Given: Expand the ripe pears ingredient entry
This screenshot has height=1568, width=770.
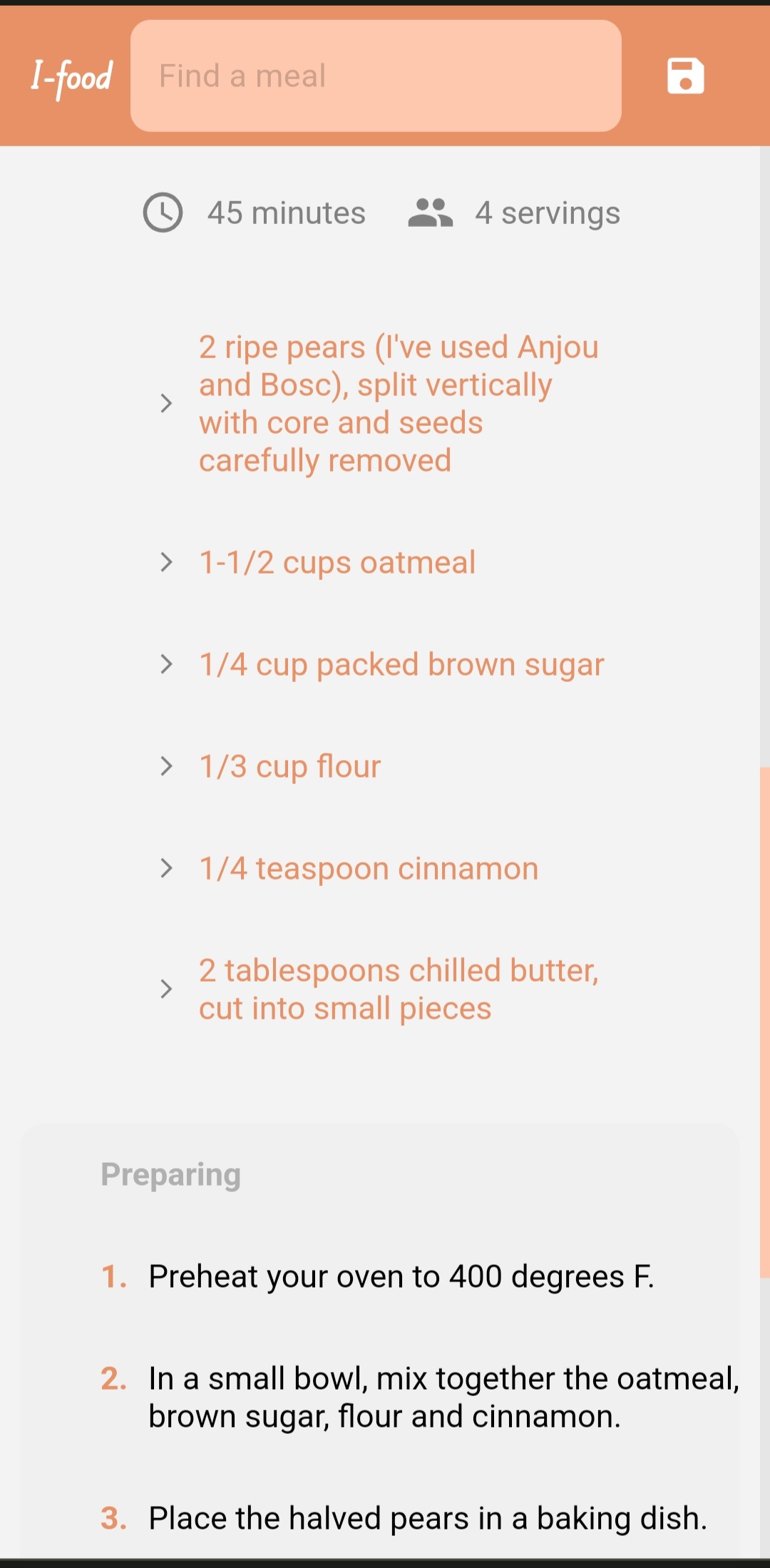Looking at the screenshot, I should (168, 403).
